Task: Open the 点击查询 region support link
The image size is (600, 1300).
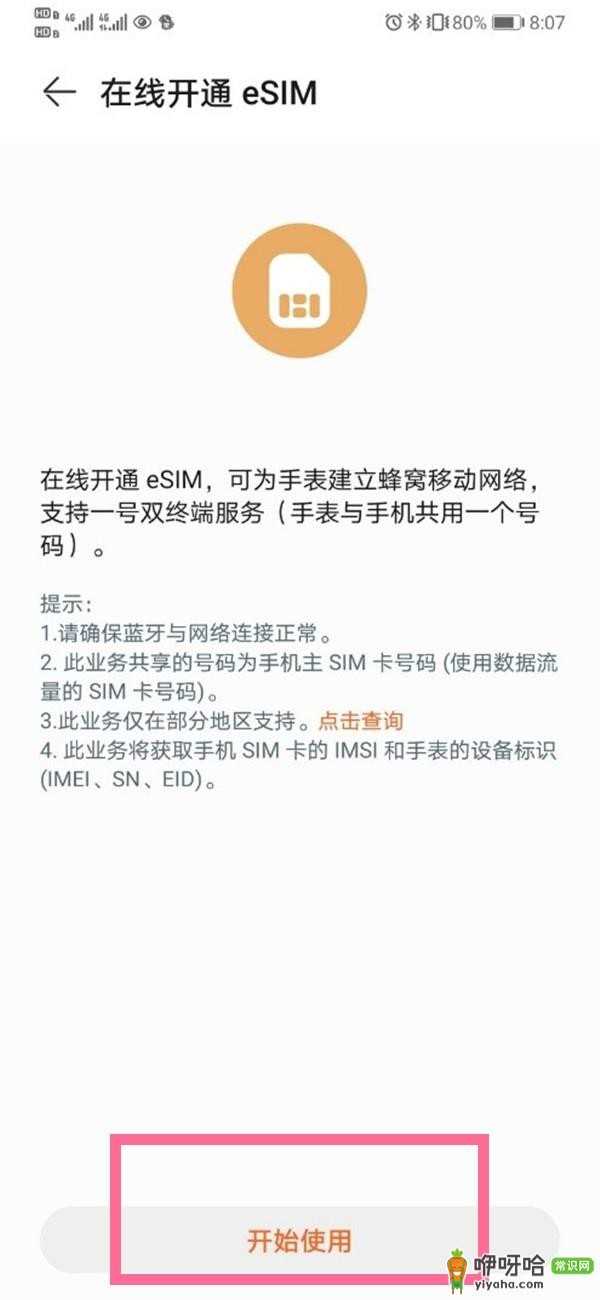Action: pos(360,721)
